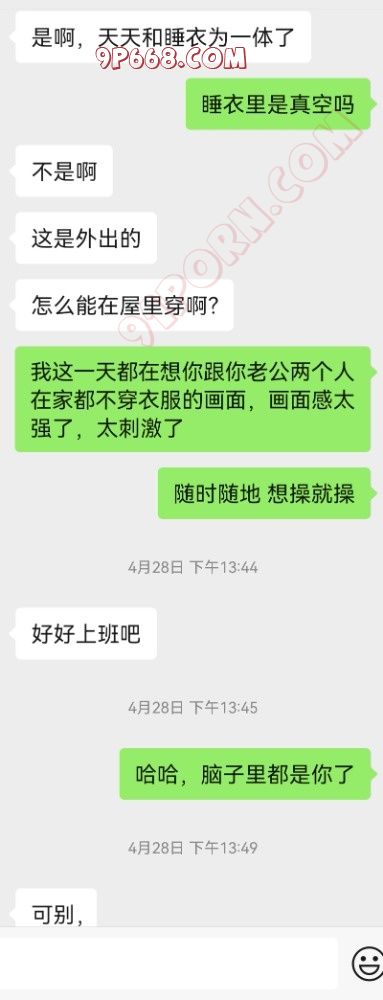This screenshot has width=383, height=1000.
Task: Open the emoji sticker panel
Action: tap(368, 963)
